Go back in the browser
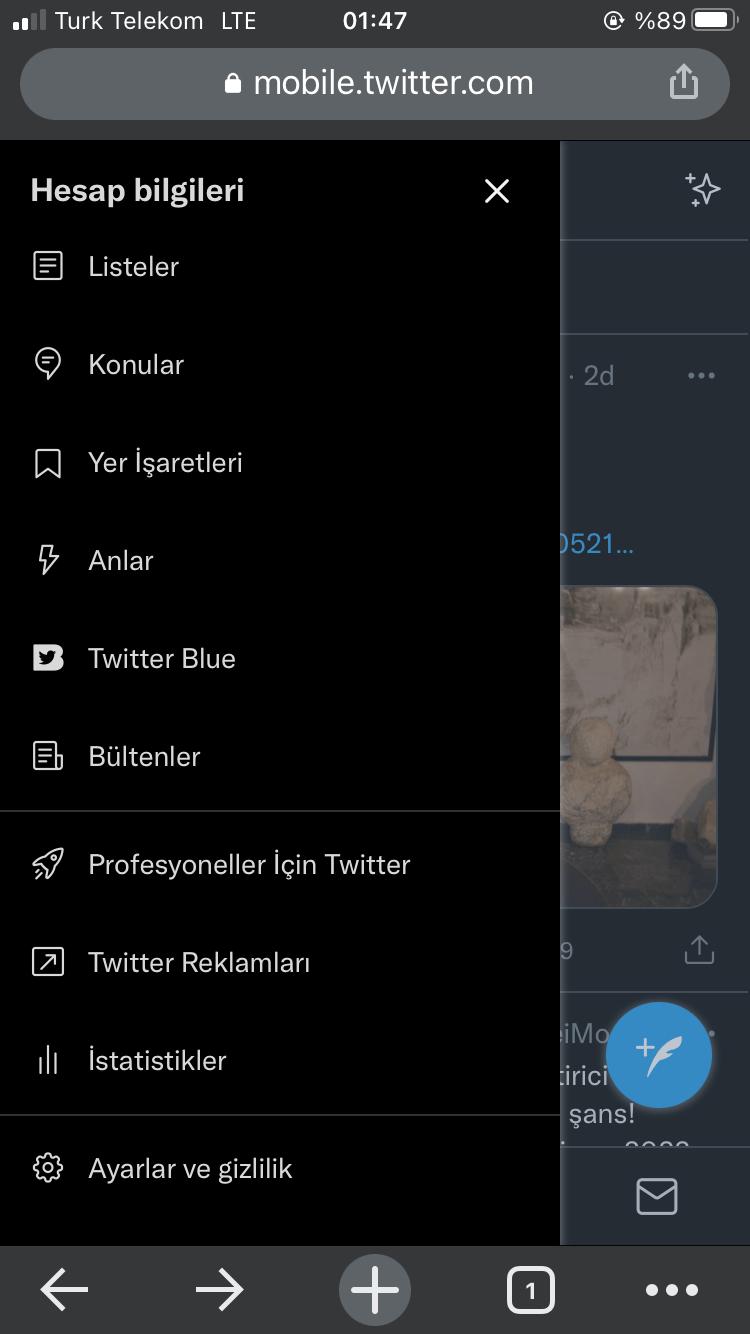The height and width of the screenshot is (1334, 750). [x=64, y=1290]
